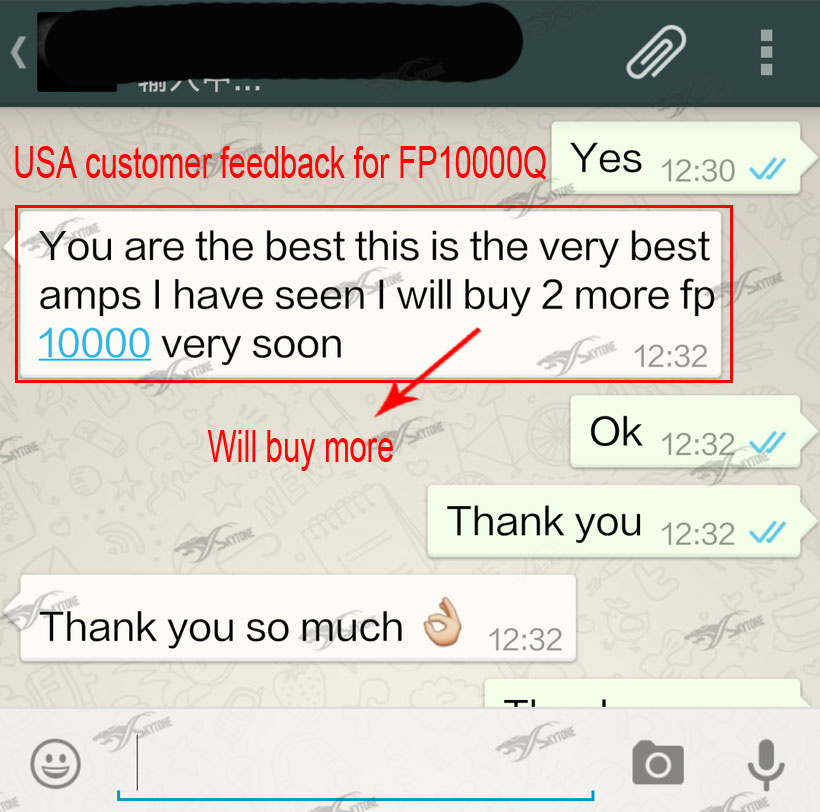820x812 pixels.
Task: Tap the microphone to record voice
Action: point(766,765)
